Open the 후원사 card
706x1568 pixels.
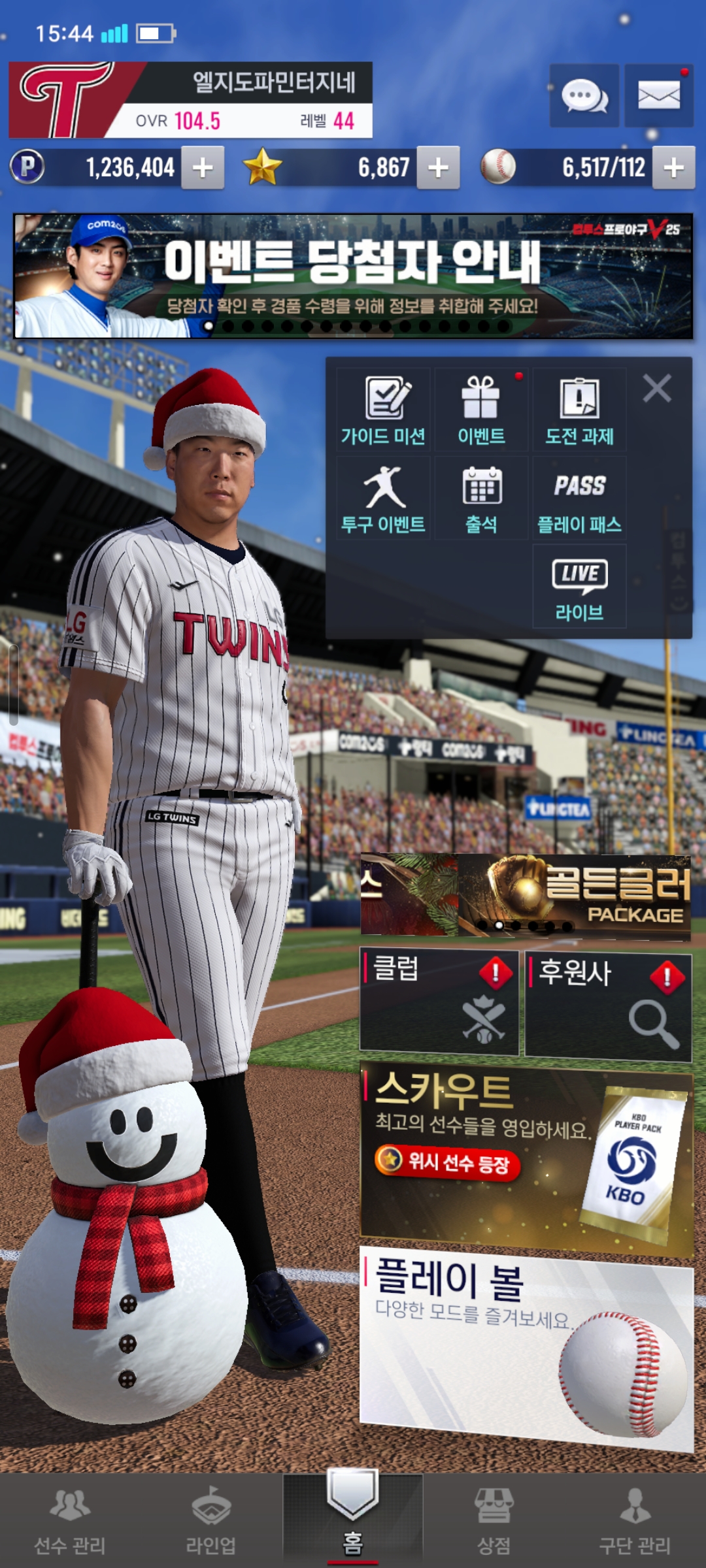(608, 1005)
